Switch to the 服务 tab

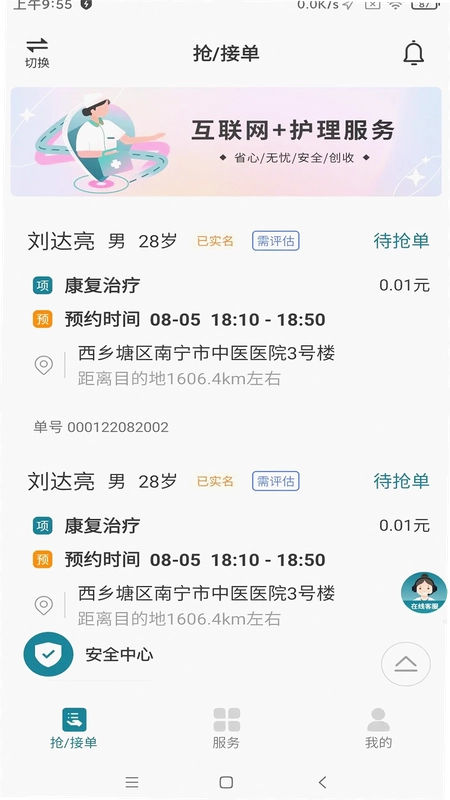(x=226, y=728)
